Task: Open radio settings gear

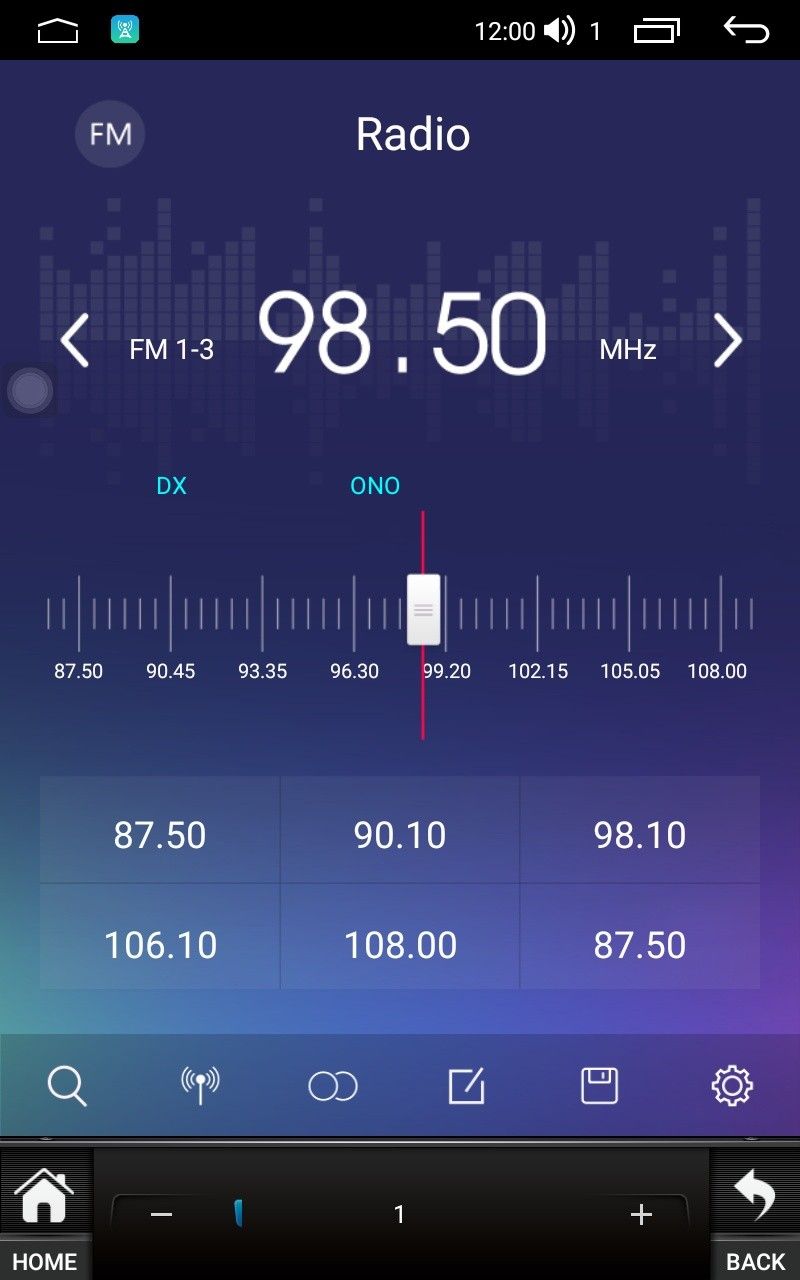Action: (732, 1086)
